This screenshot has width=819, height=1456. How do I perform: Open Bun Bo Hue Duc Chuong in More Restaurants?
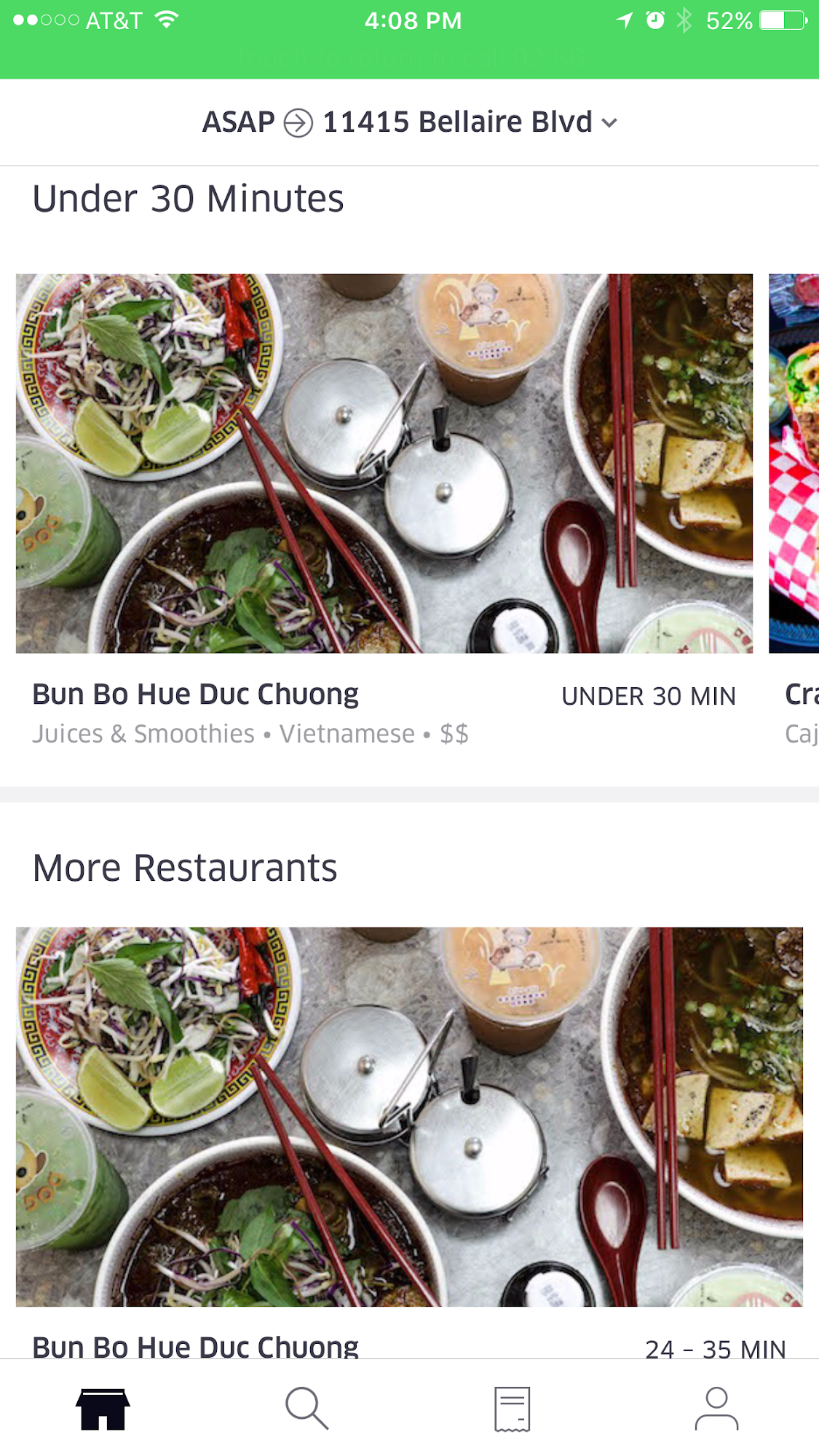pos(409,1116)
